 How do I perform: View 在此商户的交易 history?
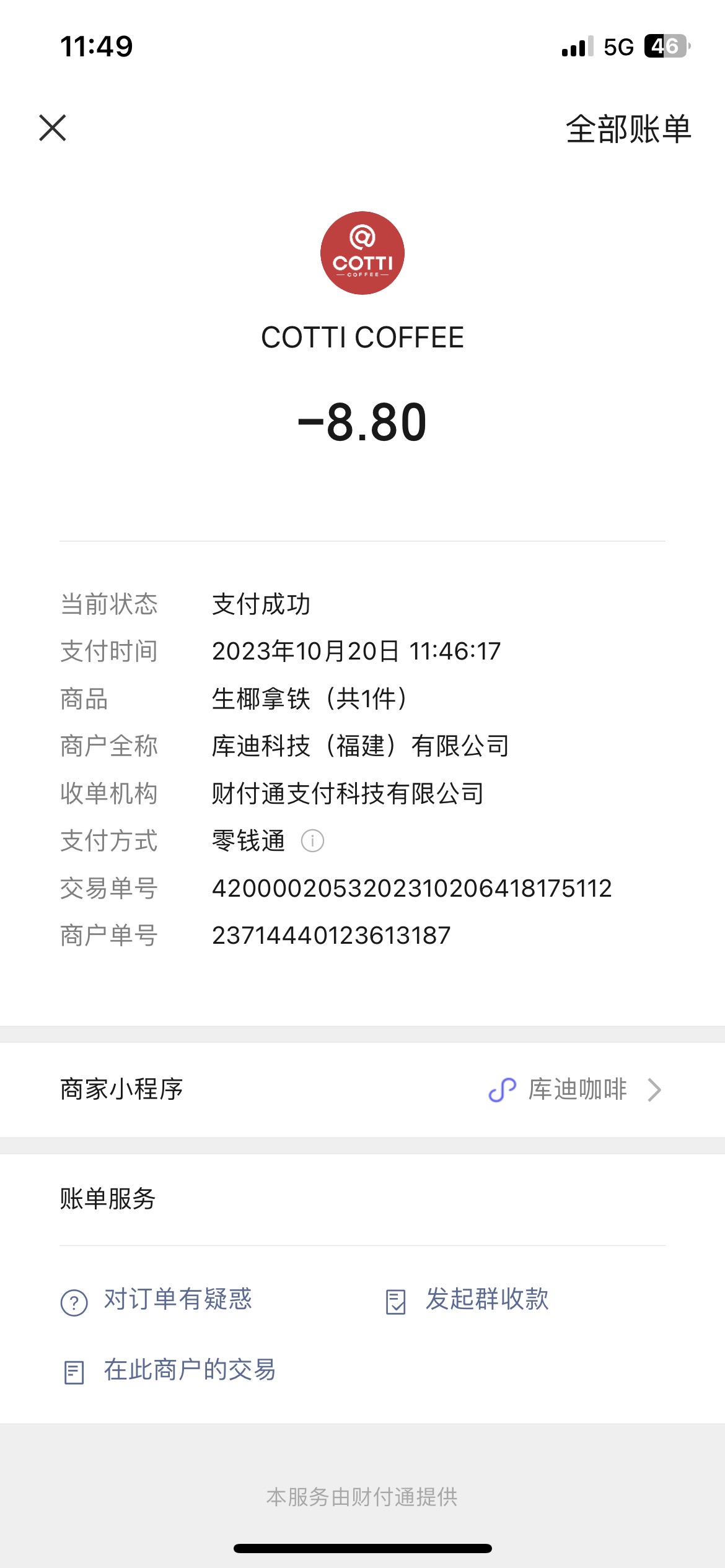169,1370
